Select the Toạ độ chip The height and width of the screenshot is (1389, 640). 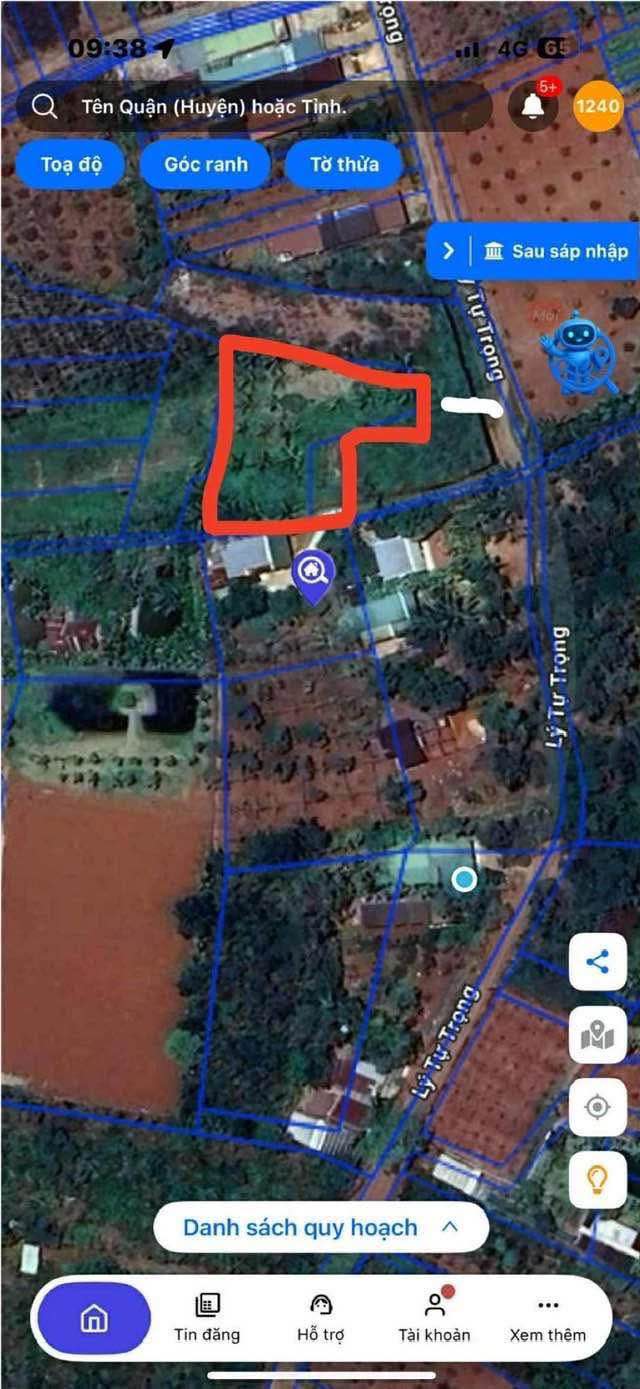tap(71, 164)
